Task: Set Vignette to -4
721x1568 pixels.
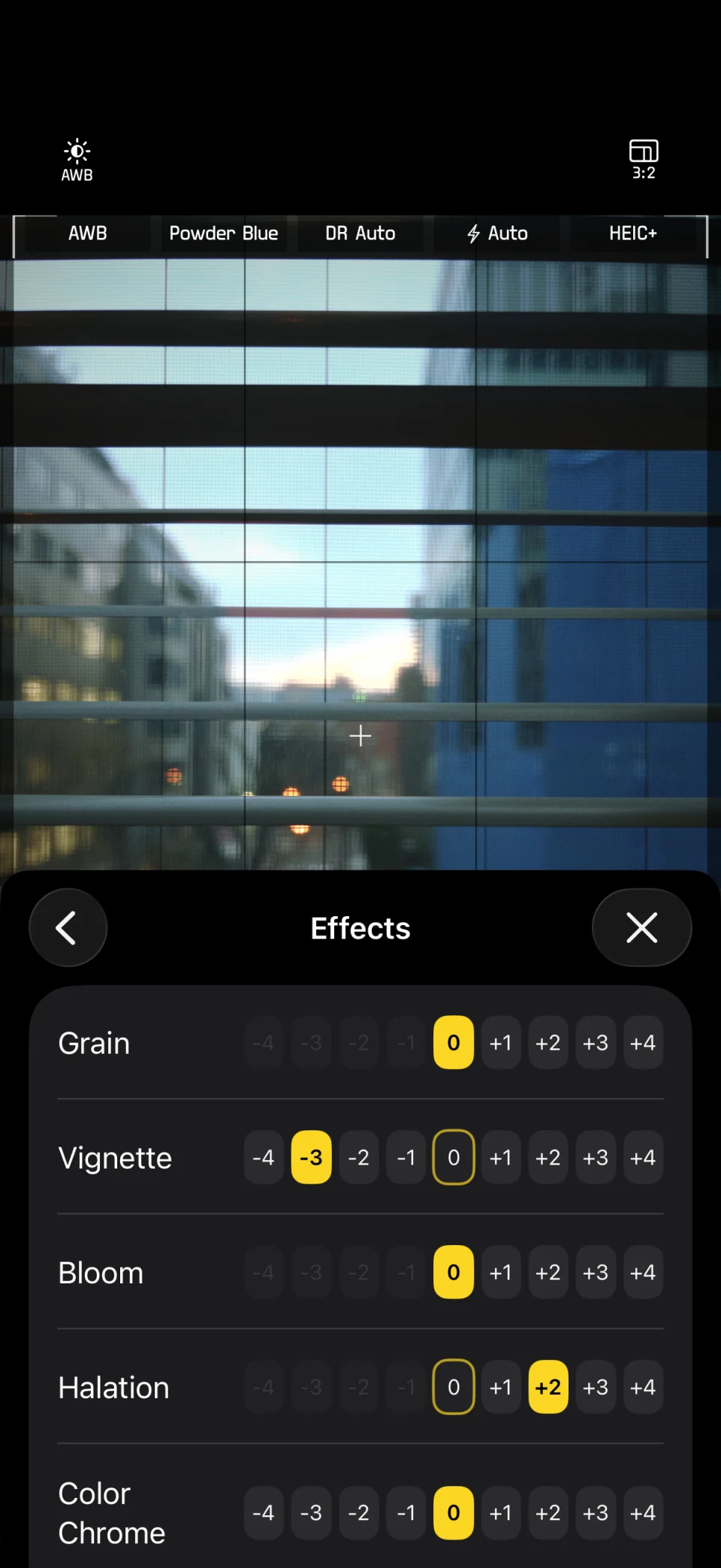Action: [264, 1157]
